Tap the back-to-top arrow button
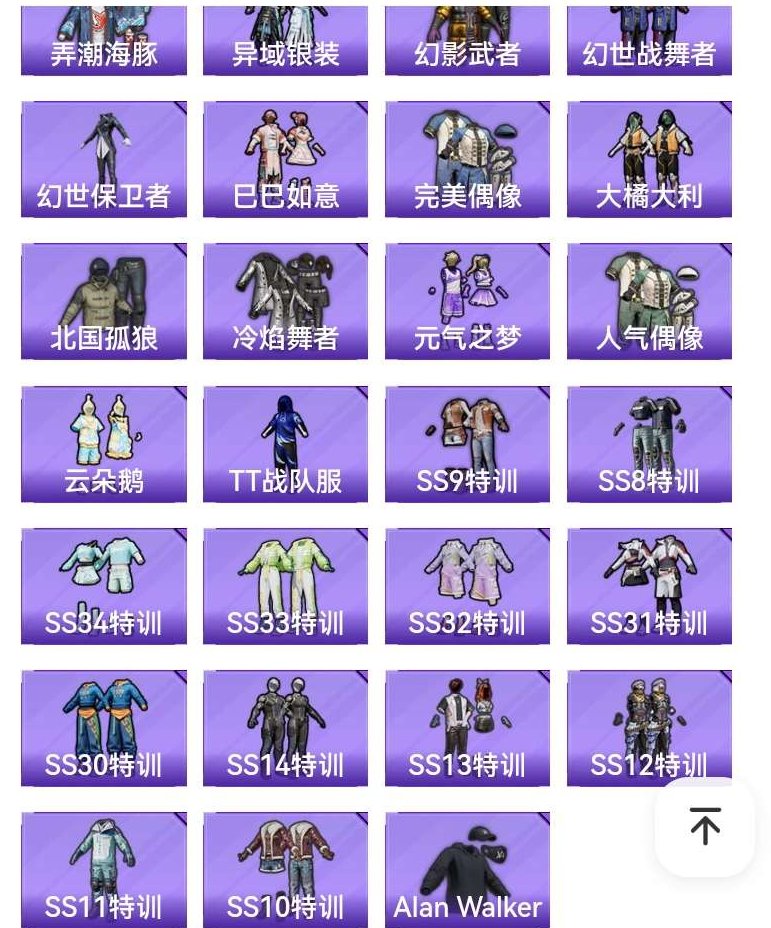Screen dimensions: 771x928 [x=705, y=827]
